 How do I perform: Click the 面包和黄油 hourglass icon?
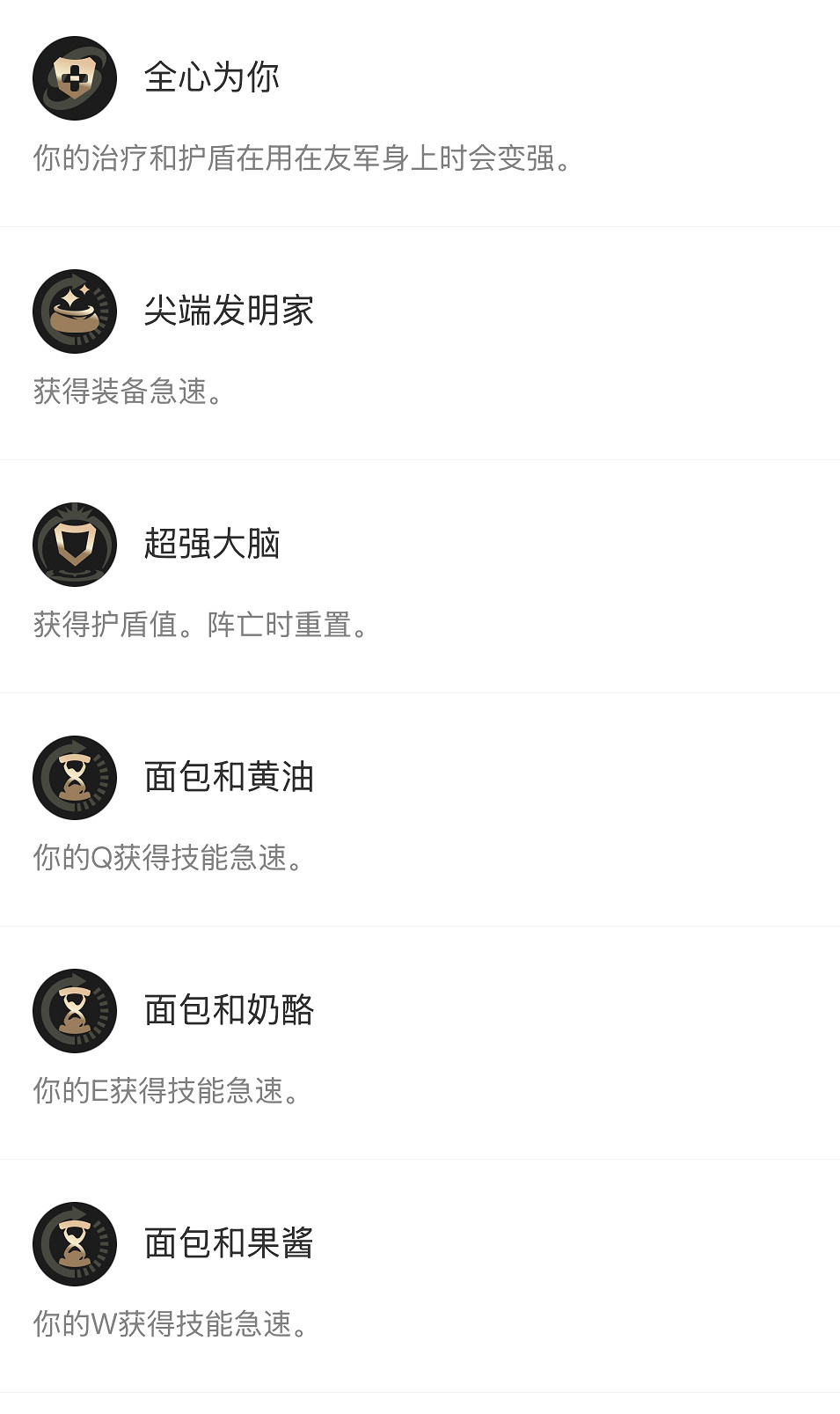pyautogui.click(x=75, y=778)
